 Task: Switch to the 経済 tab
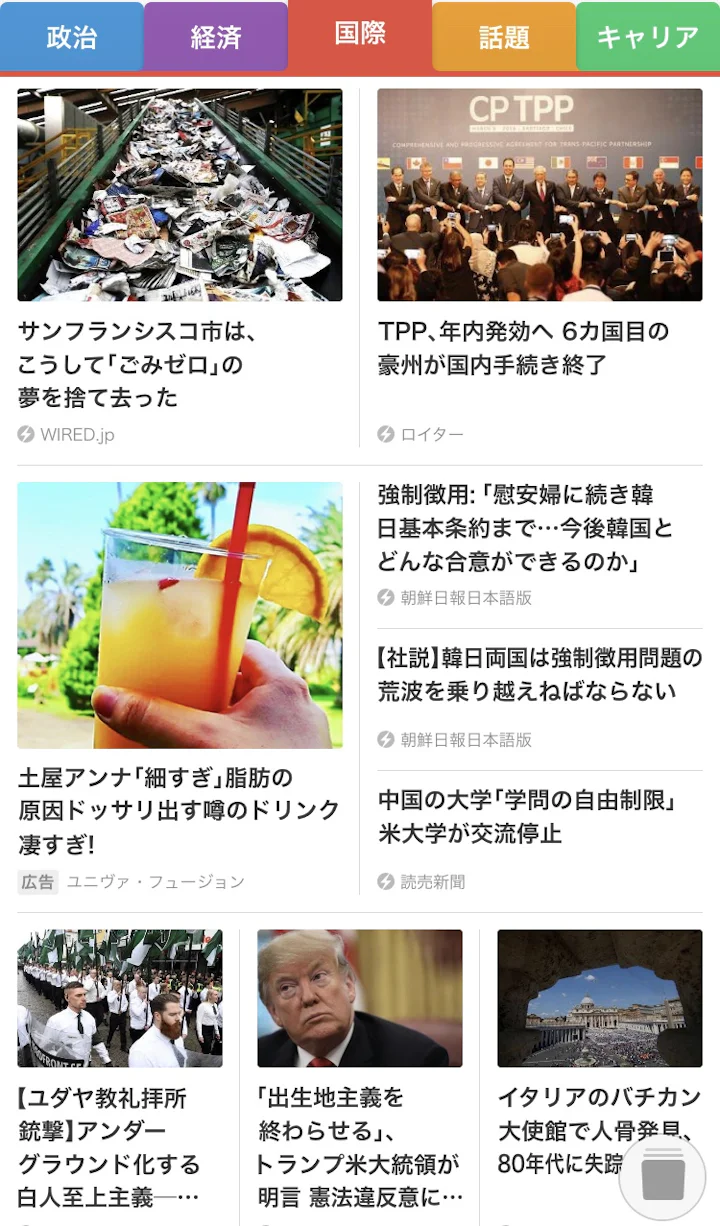[x=216, y=37]
